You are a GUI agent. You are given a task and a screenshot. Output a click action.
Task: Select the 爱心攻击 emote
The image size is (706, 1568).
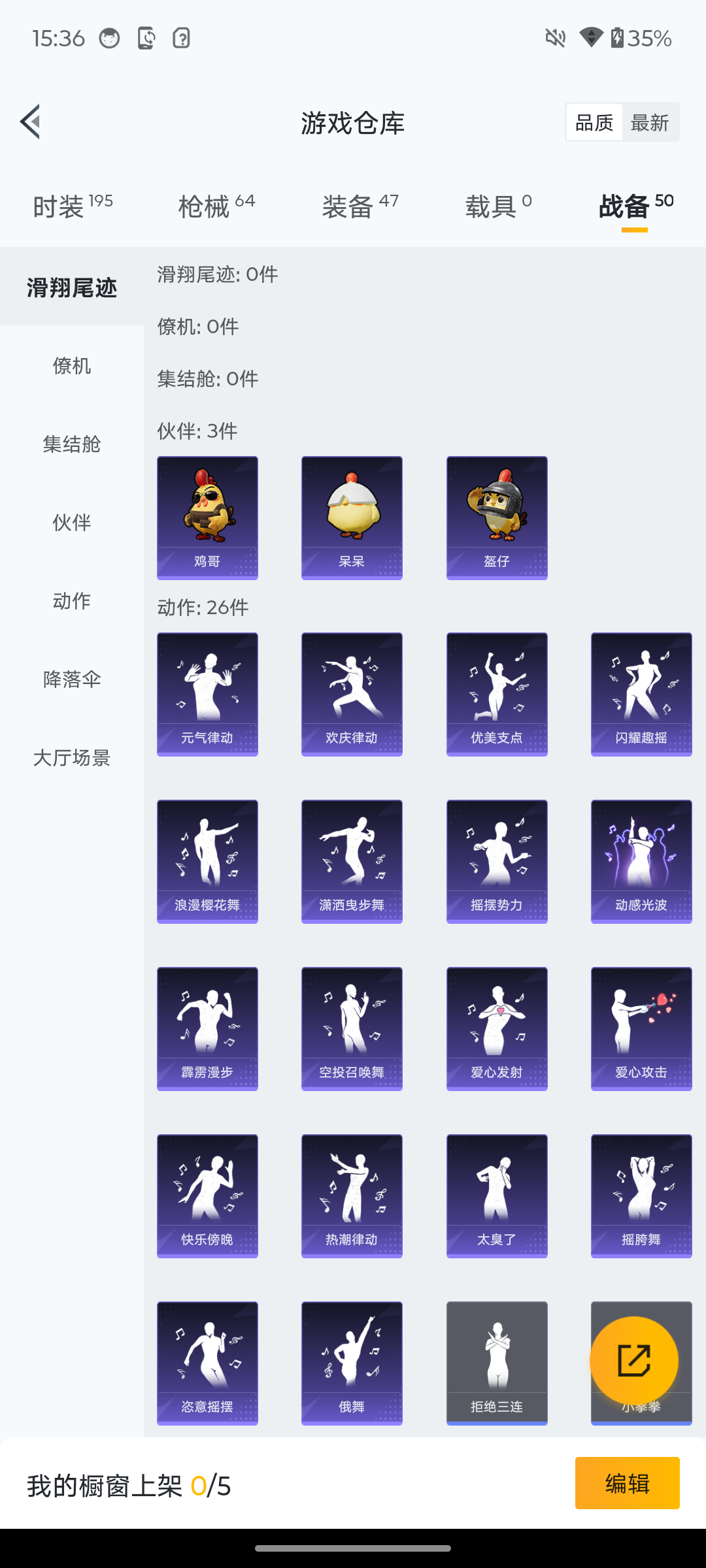tap(641, 1028)
